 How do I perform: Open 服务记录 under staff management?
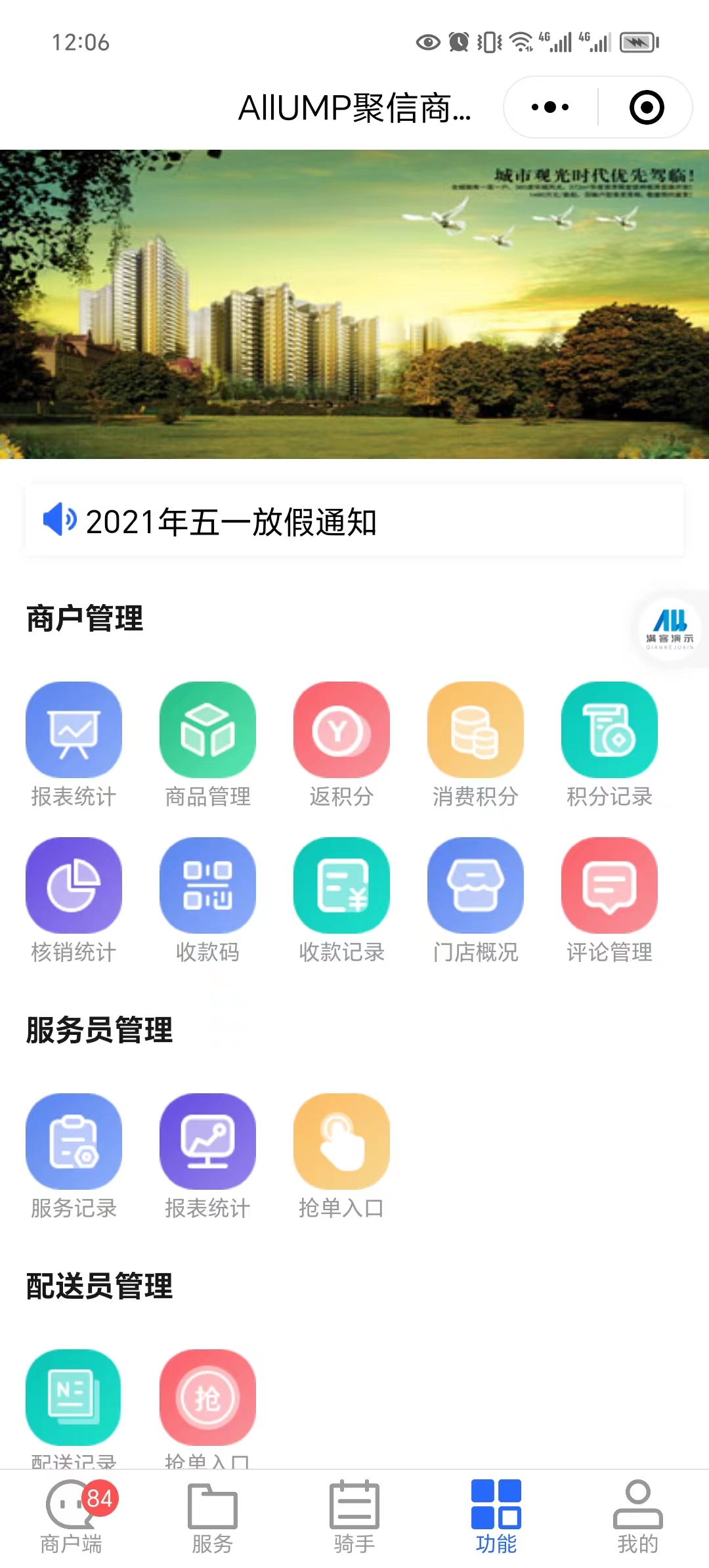(x=74, y=1141)
